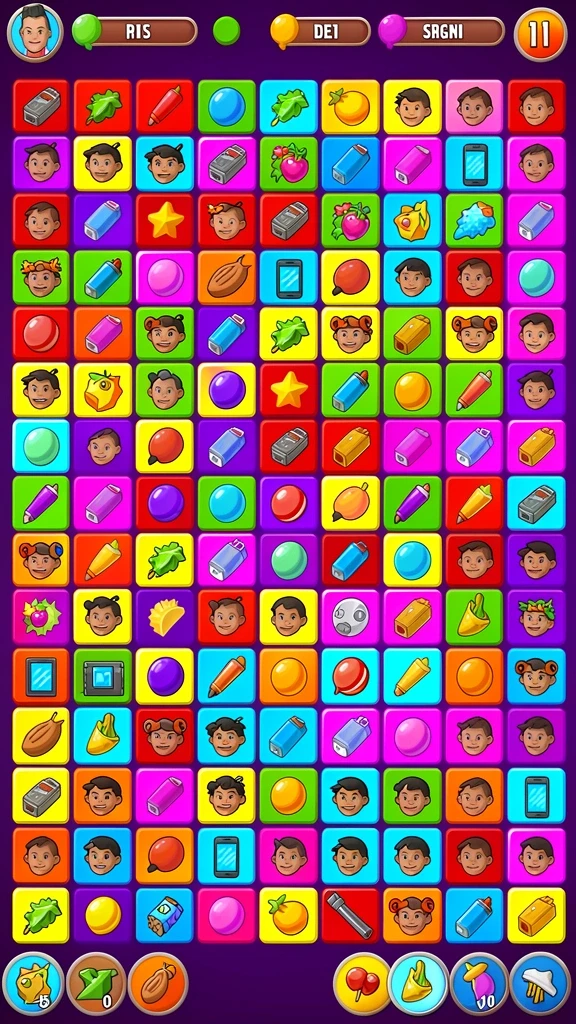Select the brown nut on orange tile

[227, 278]
